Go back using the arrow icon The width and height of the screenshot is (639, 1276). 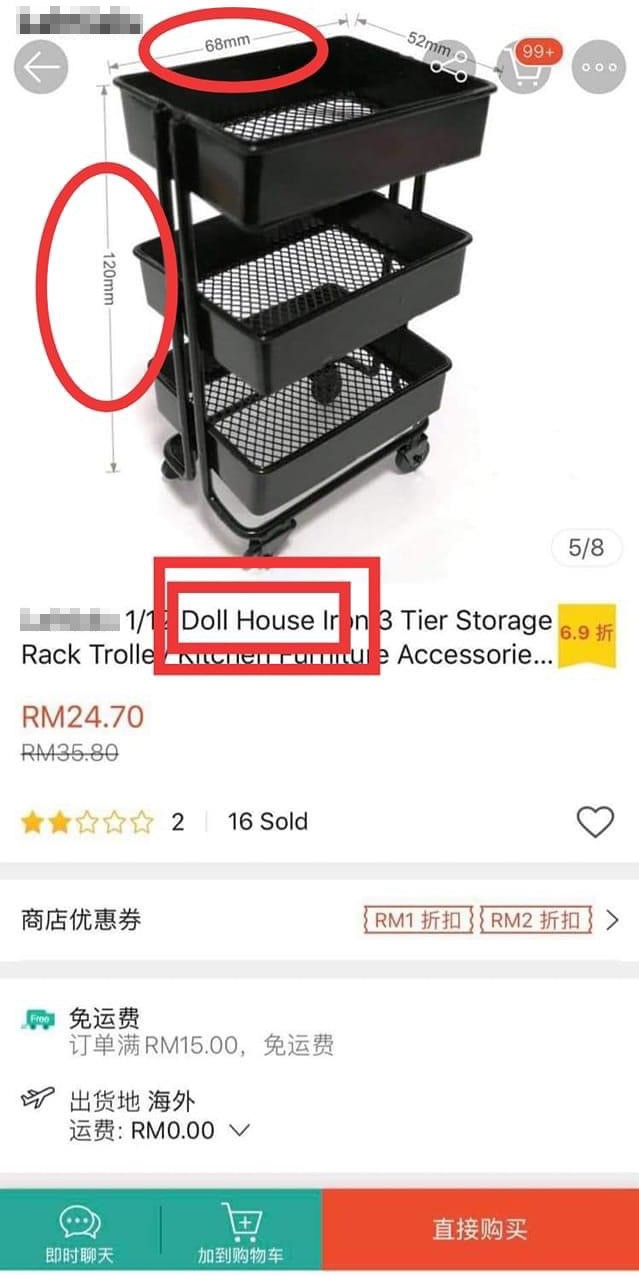pos(40,68)
